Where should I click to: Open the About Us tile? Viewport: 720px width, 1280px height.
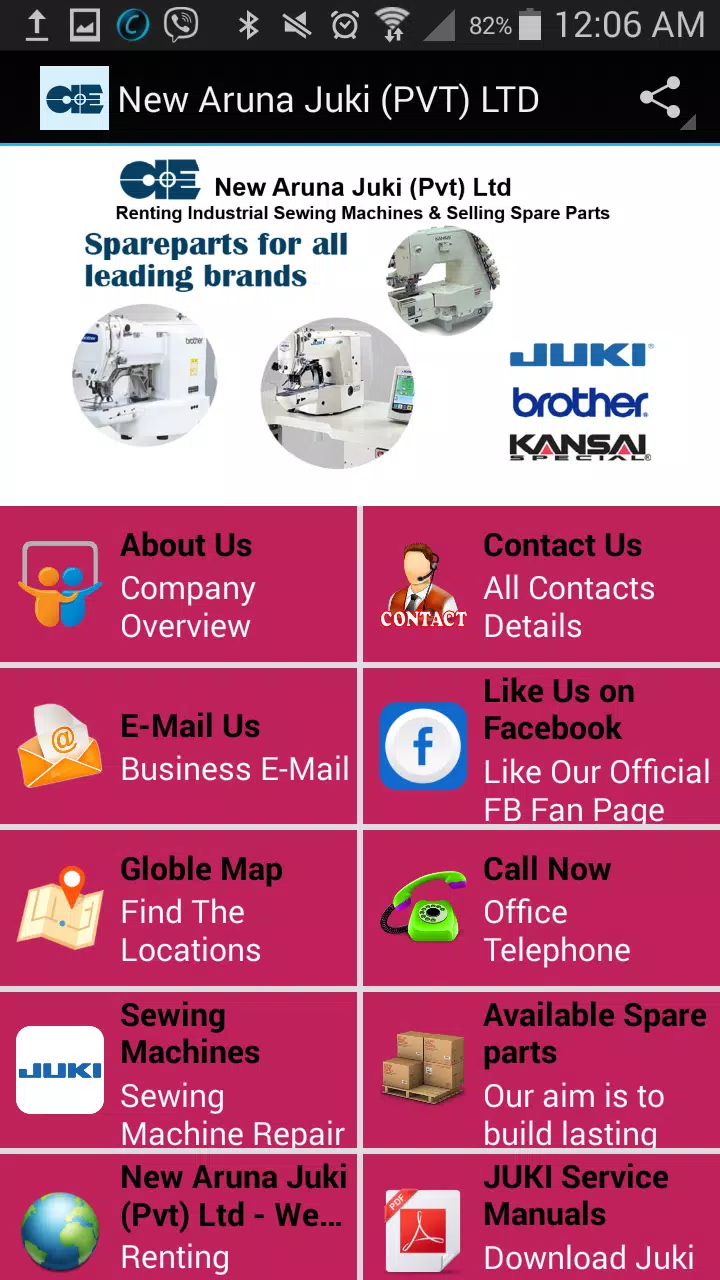178,585
